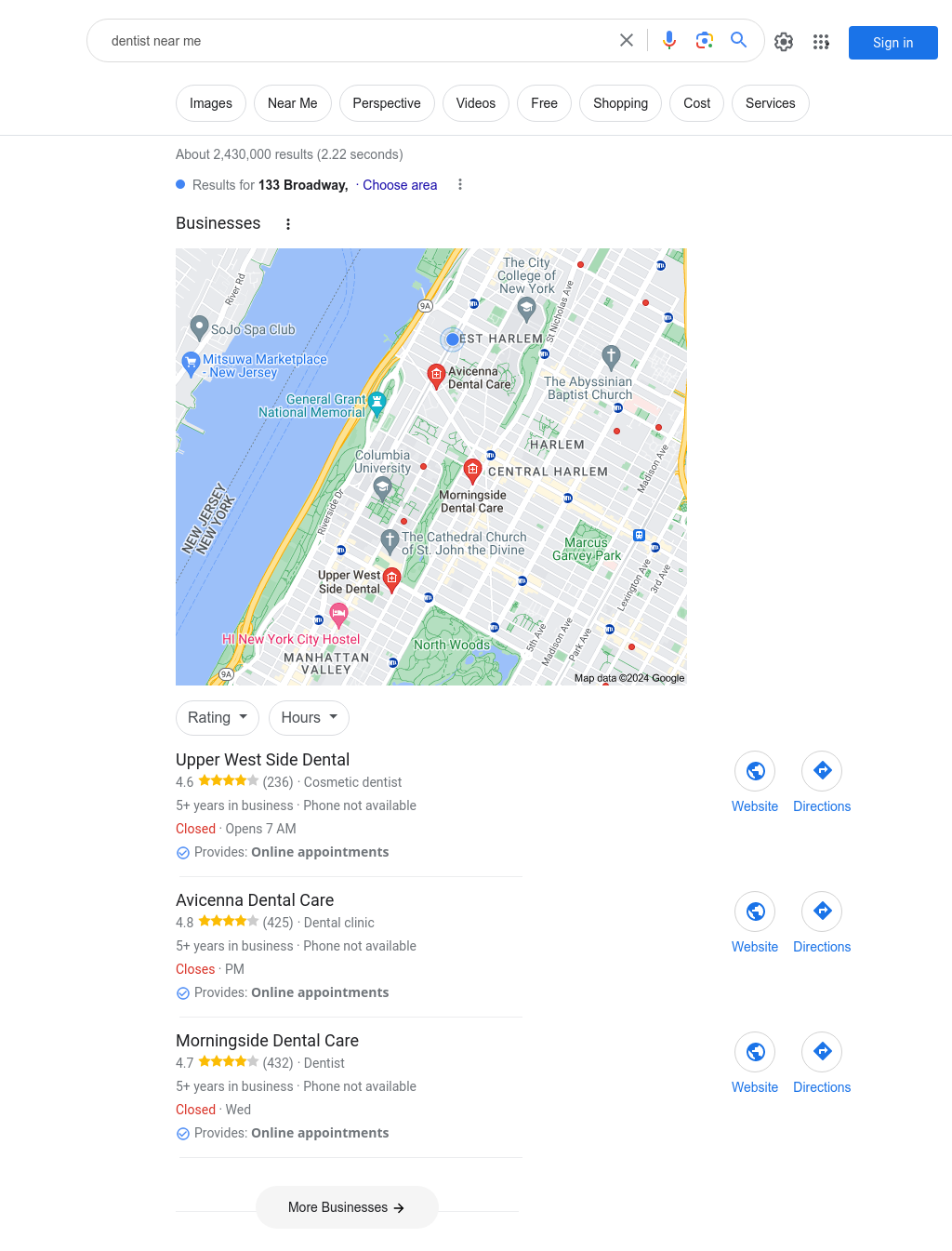Select the Videos filter chip
This screenshot has width=952, height=1251.
475,103
